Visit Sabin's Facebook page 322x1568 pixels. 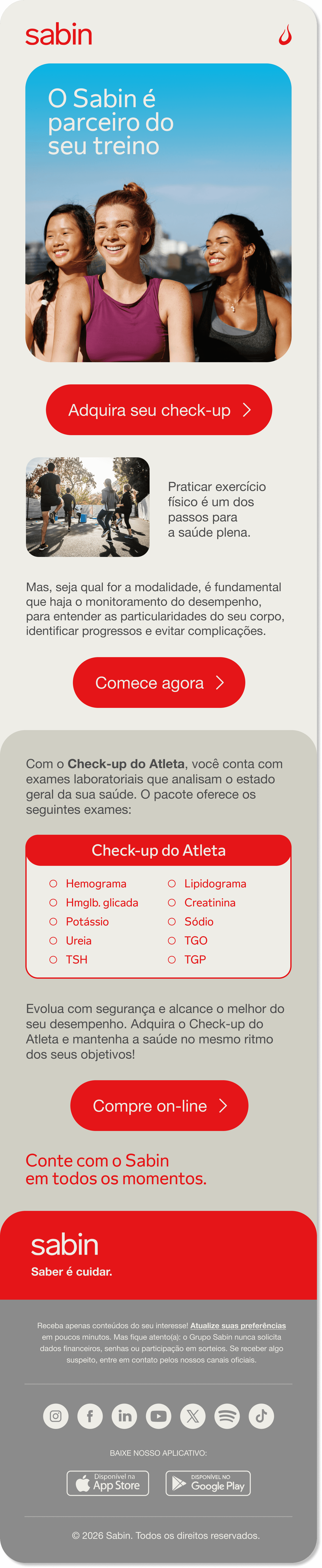point(90,1416)
